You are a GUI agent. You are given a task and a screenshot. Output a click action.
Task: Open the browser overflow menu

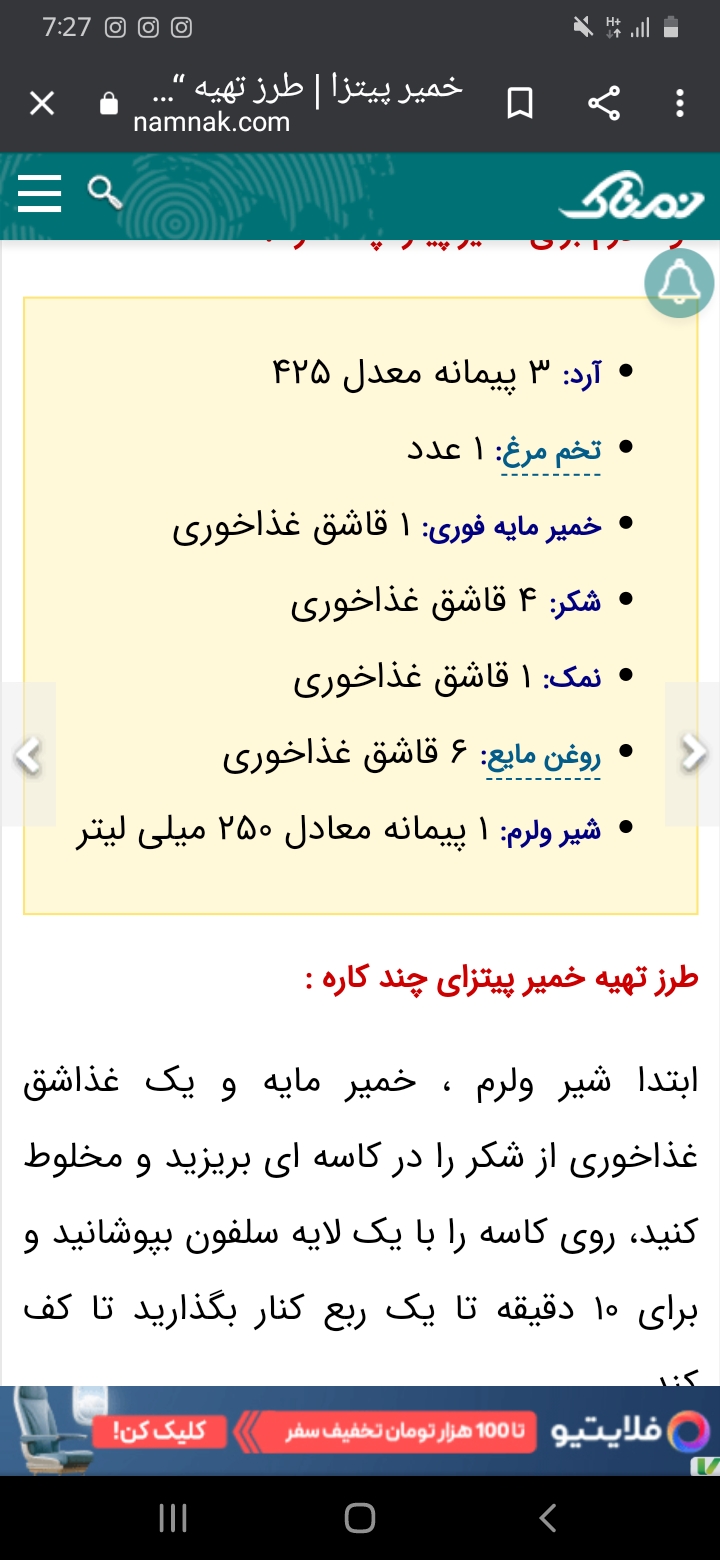pos(680,103)
